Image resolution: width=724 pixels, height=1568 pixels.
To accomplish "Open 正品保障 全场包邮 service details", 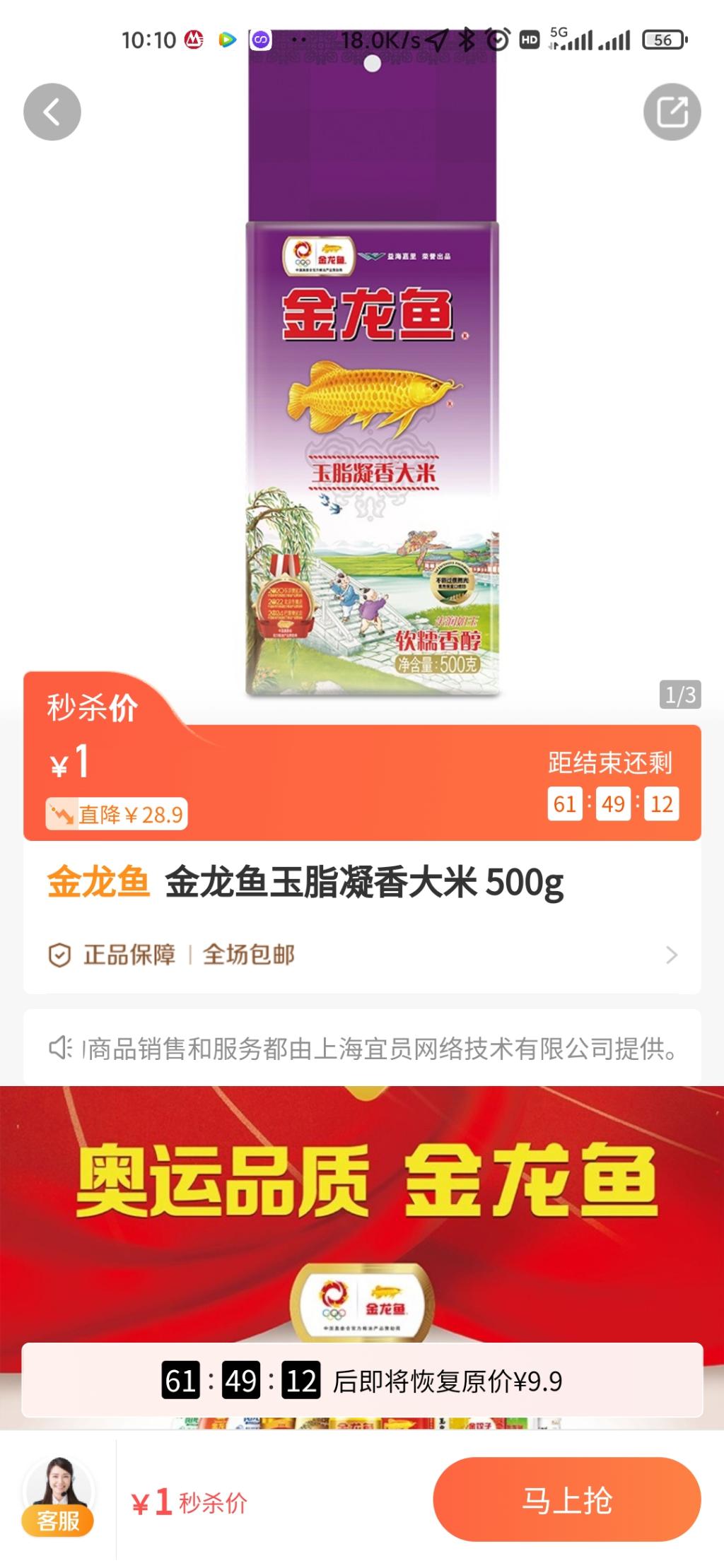I will point(362,955).
